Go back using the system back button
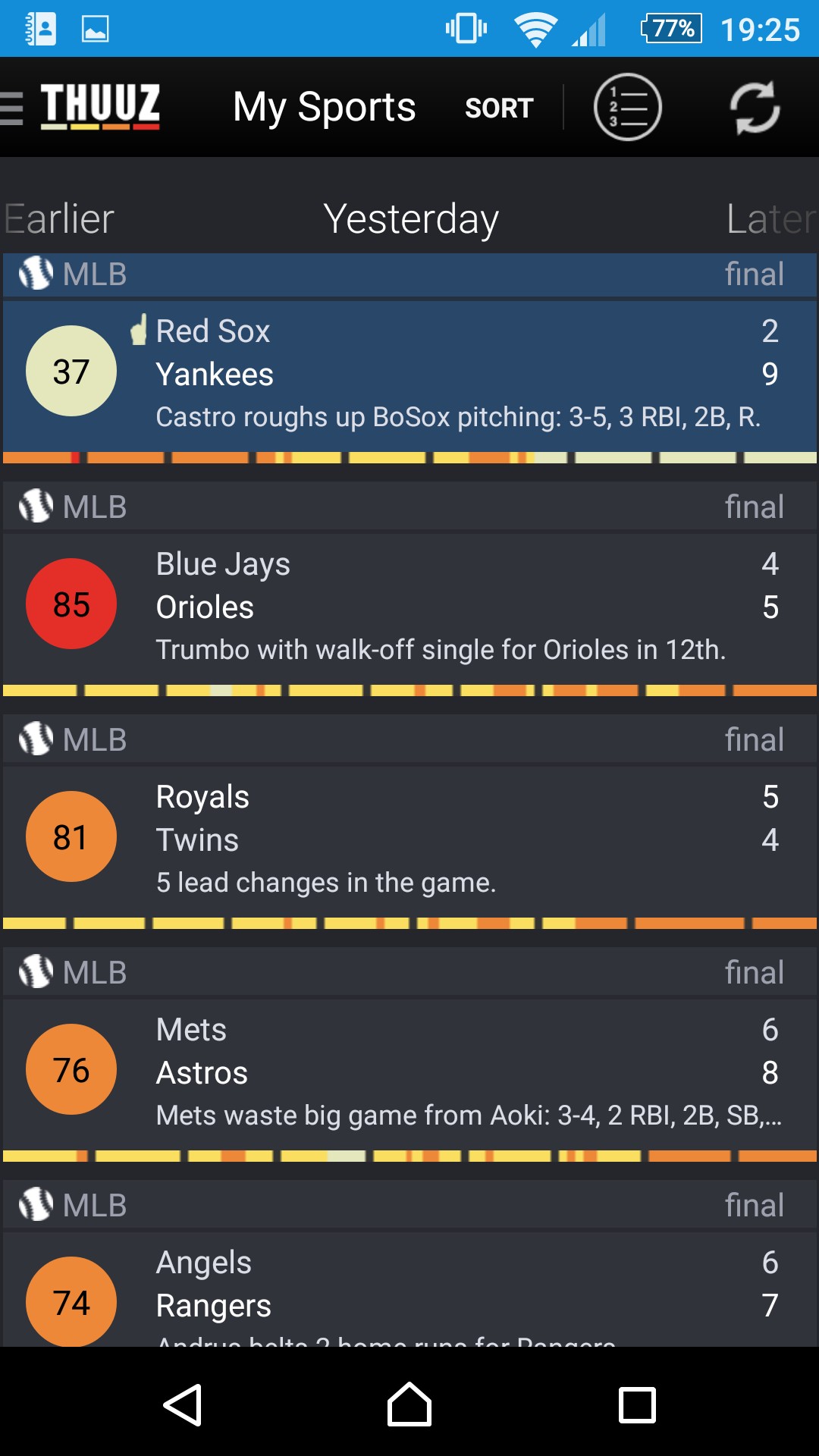The image size is (819, 1456). (183, 1405)
